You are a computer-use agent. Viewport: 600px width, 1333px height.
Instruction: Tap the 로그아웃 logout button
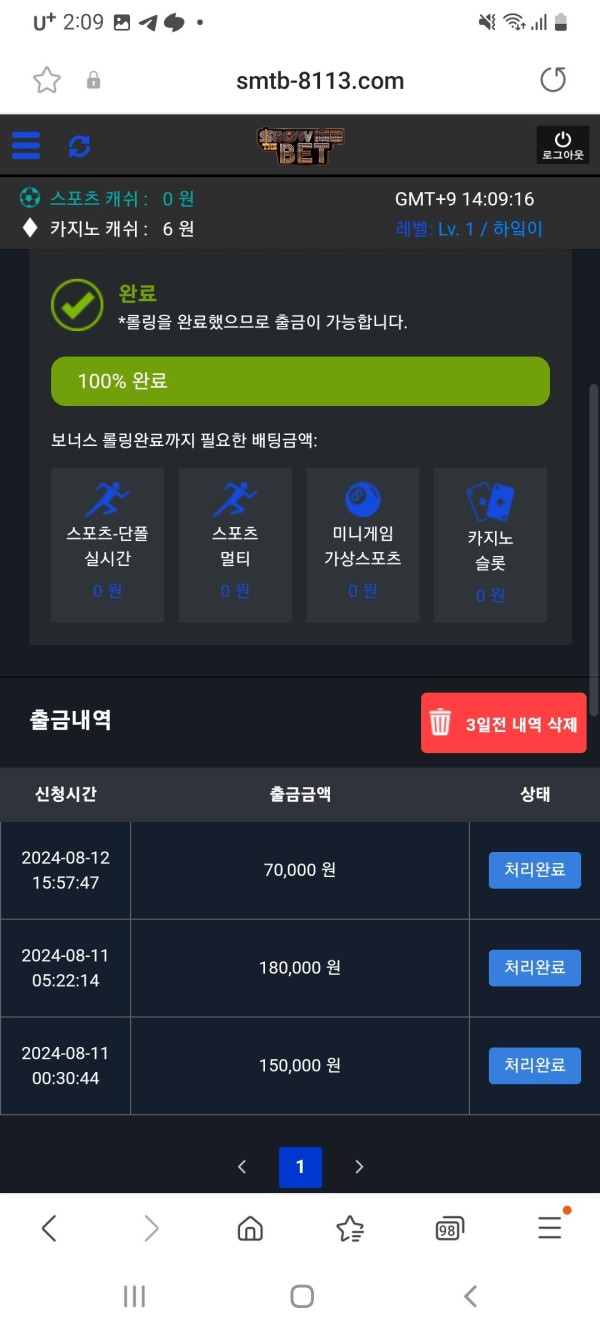point(562,145)
